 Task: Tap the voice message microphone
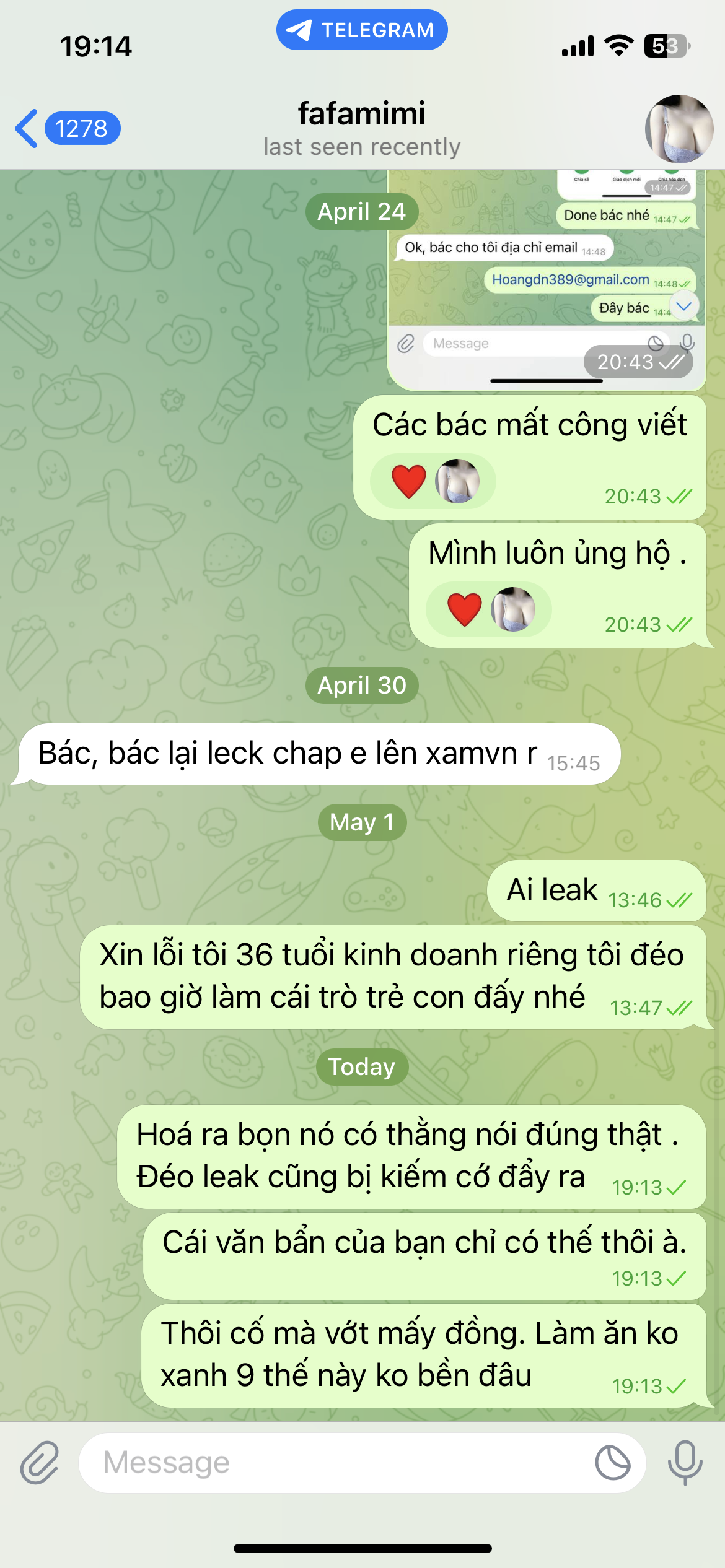pyautogui.click(x=685, y=1463)
